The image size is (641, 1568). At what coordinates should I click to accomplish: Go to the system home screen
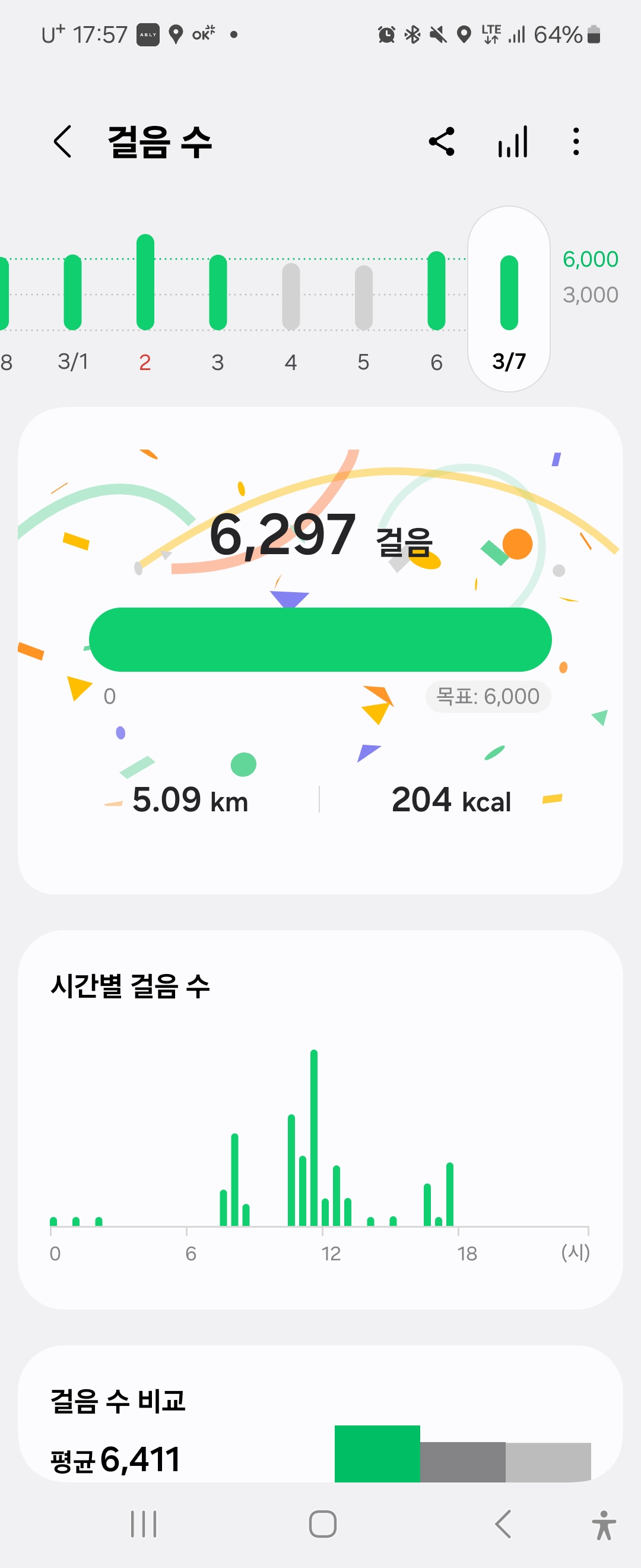pyautogui.click(x=322, y=1524)
